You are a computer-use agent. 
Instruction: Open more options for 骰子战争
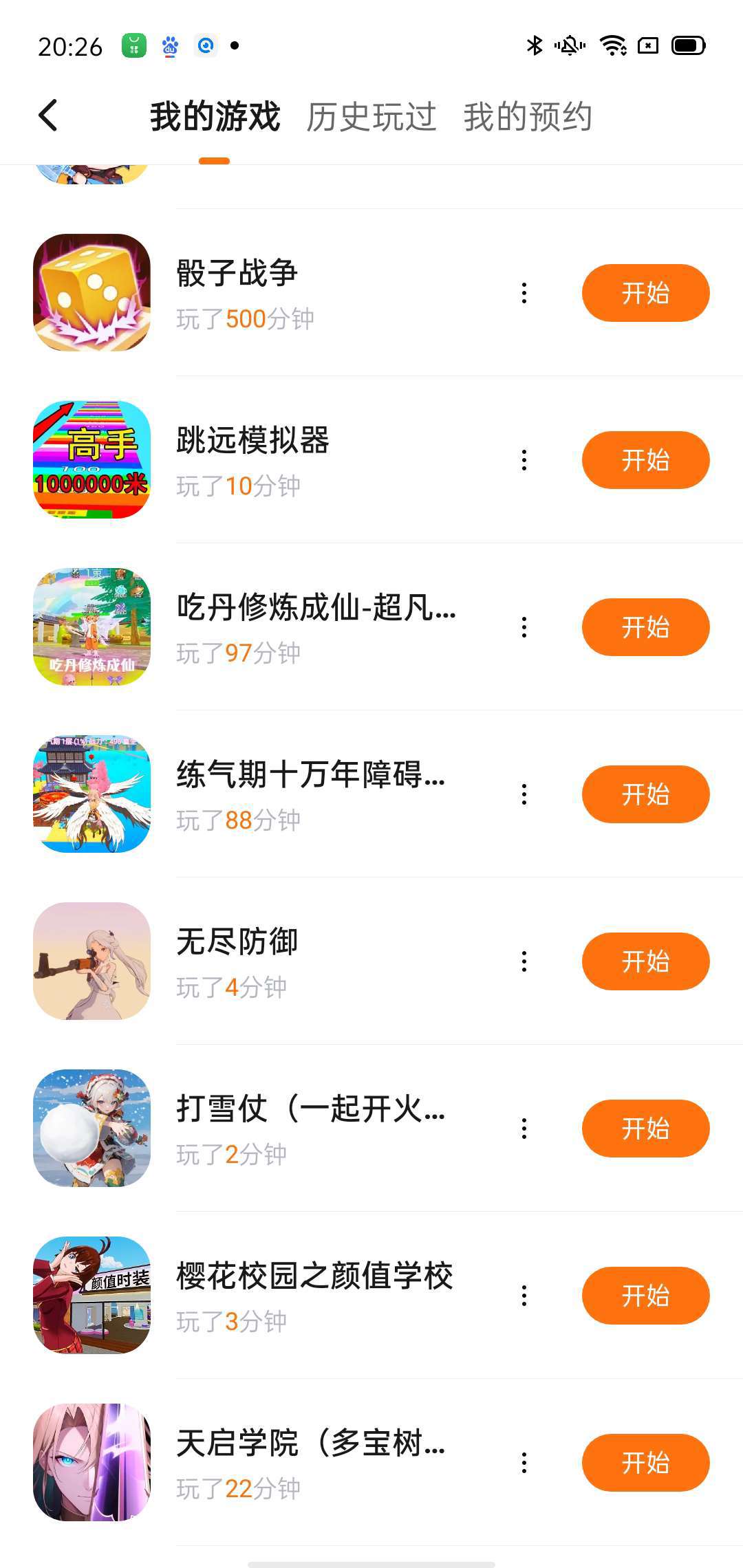tap(524, 293)
